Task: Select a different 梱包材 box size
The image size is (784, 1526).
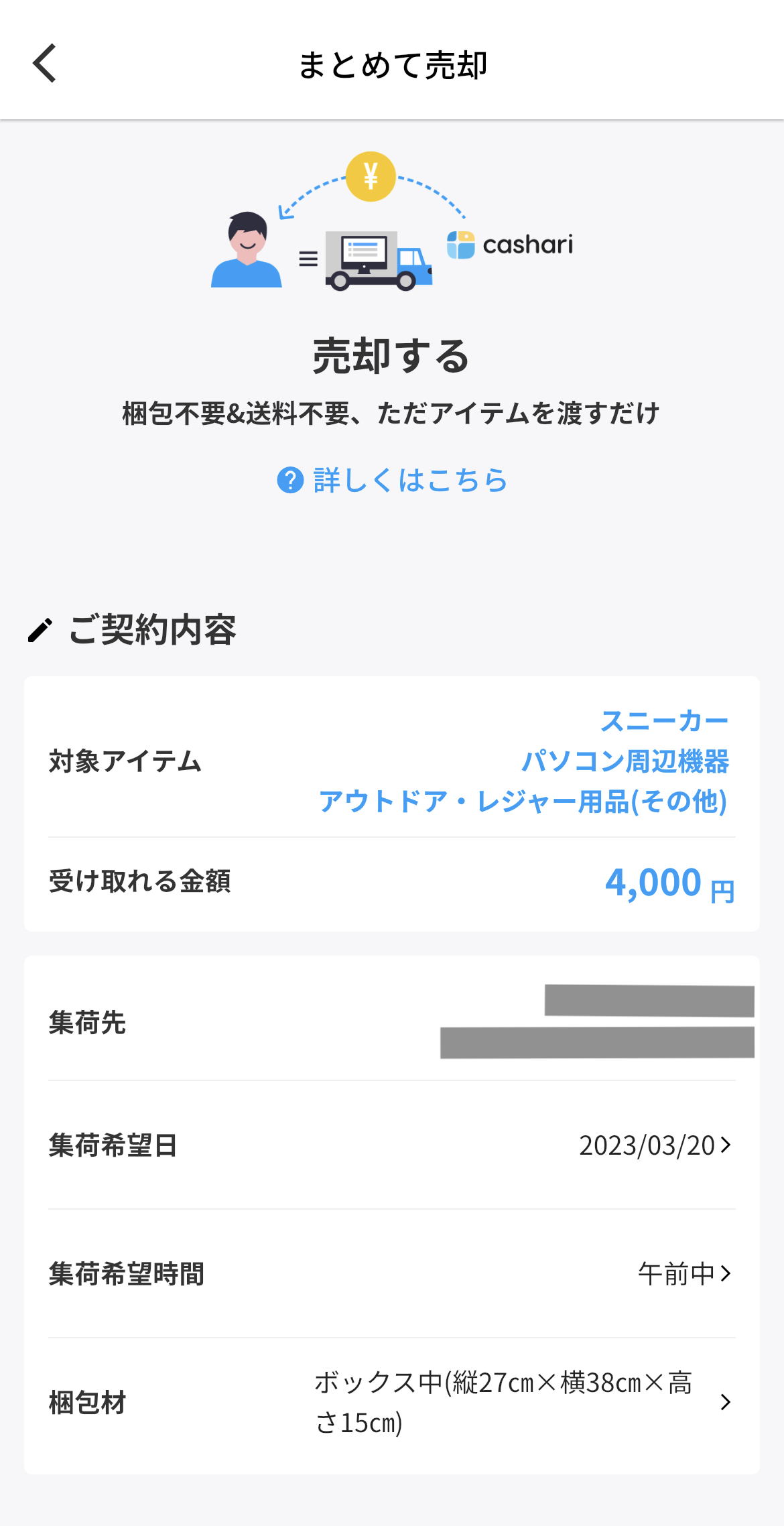Action: tap(523, 1402)
